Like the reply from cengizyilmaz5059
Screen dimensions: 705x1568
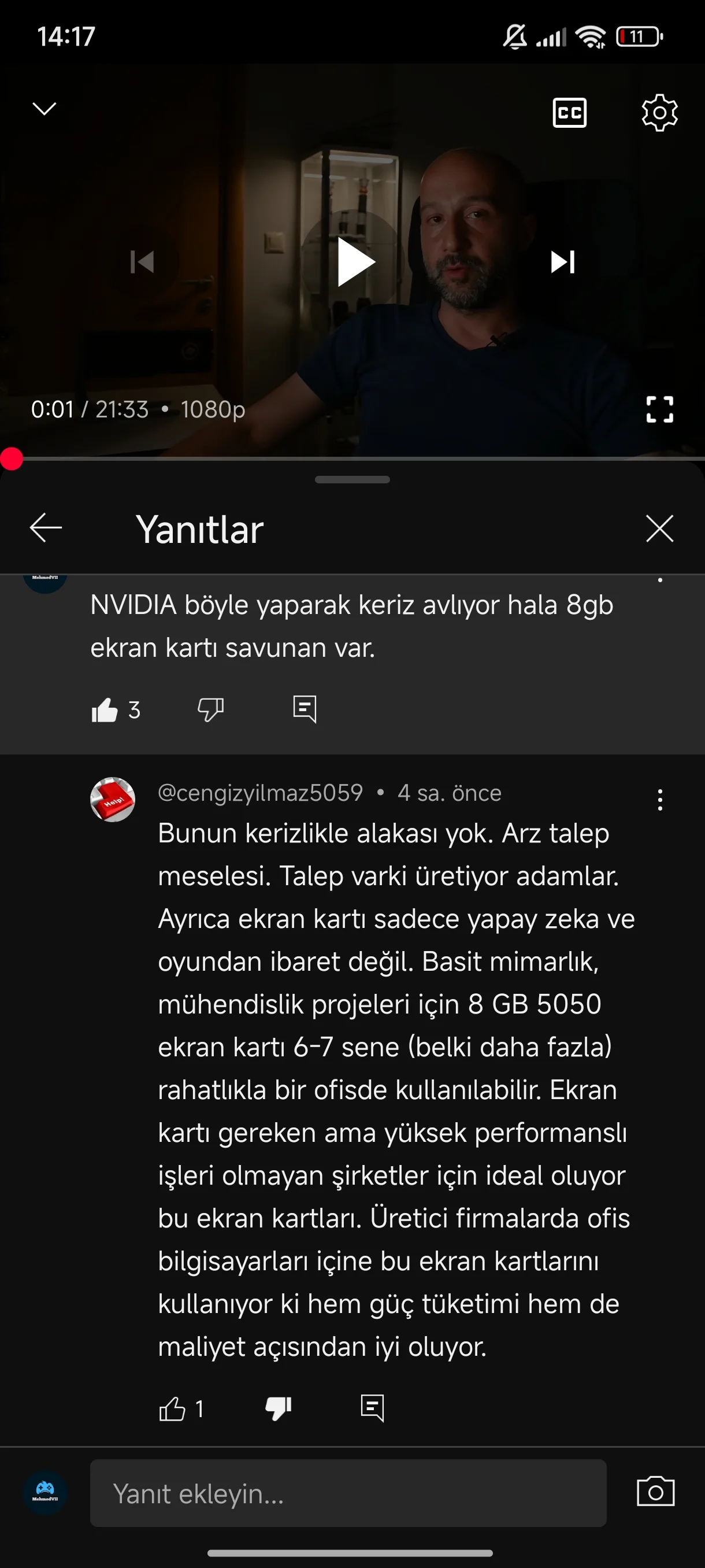pos(172,1408)
